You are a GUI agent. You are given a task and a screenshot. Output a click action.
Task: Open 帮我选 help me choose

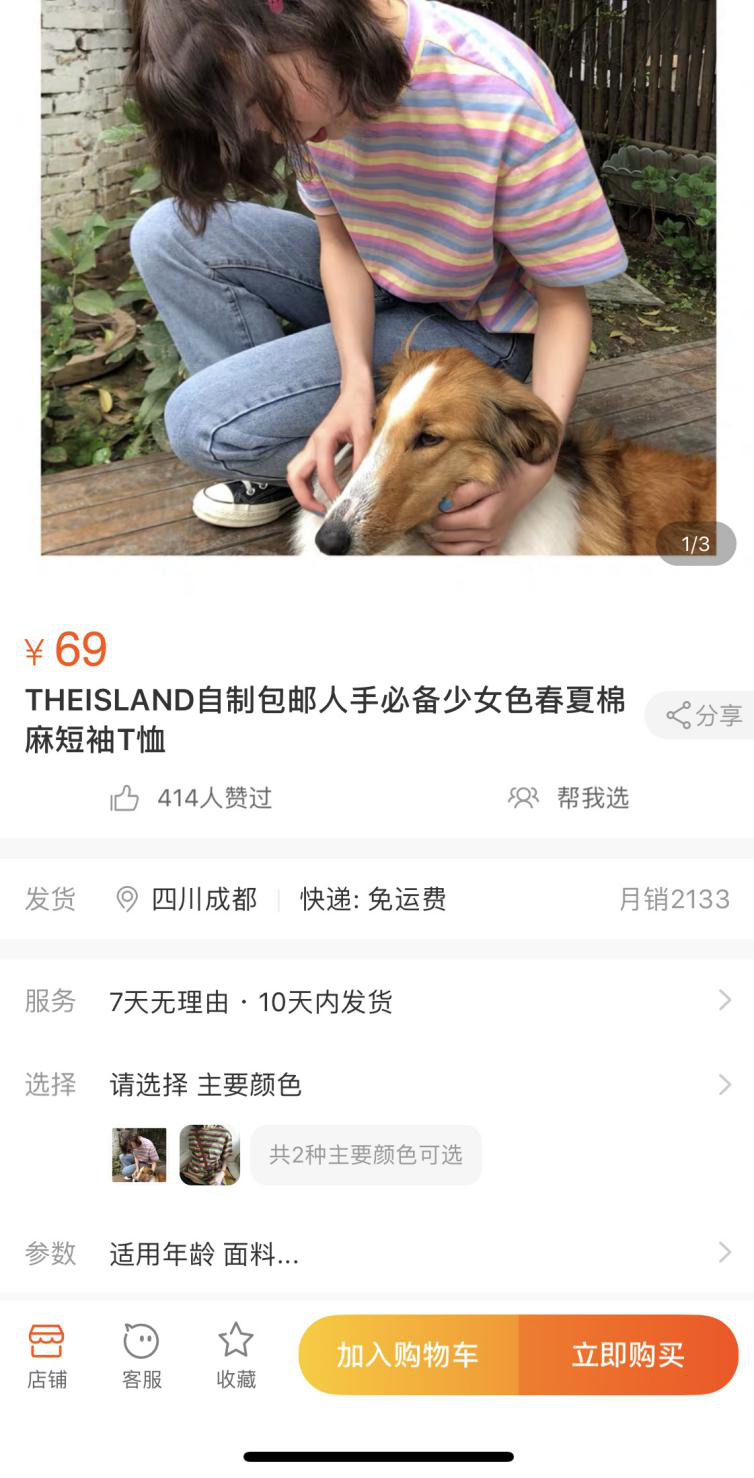[569, 798]
